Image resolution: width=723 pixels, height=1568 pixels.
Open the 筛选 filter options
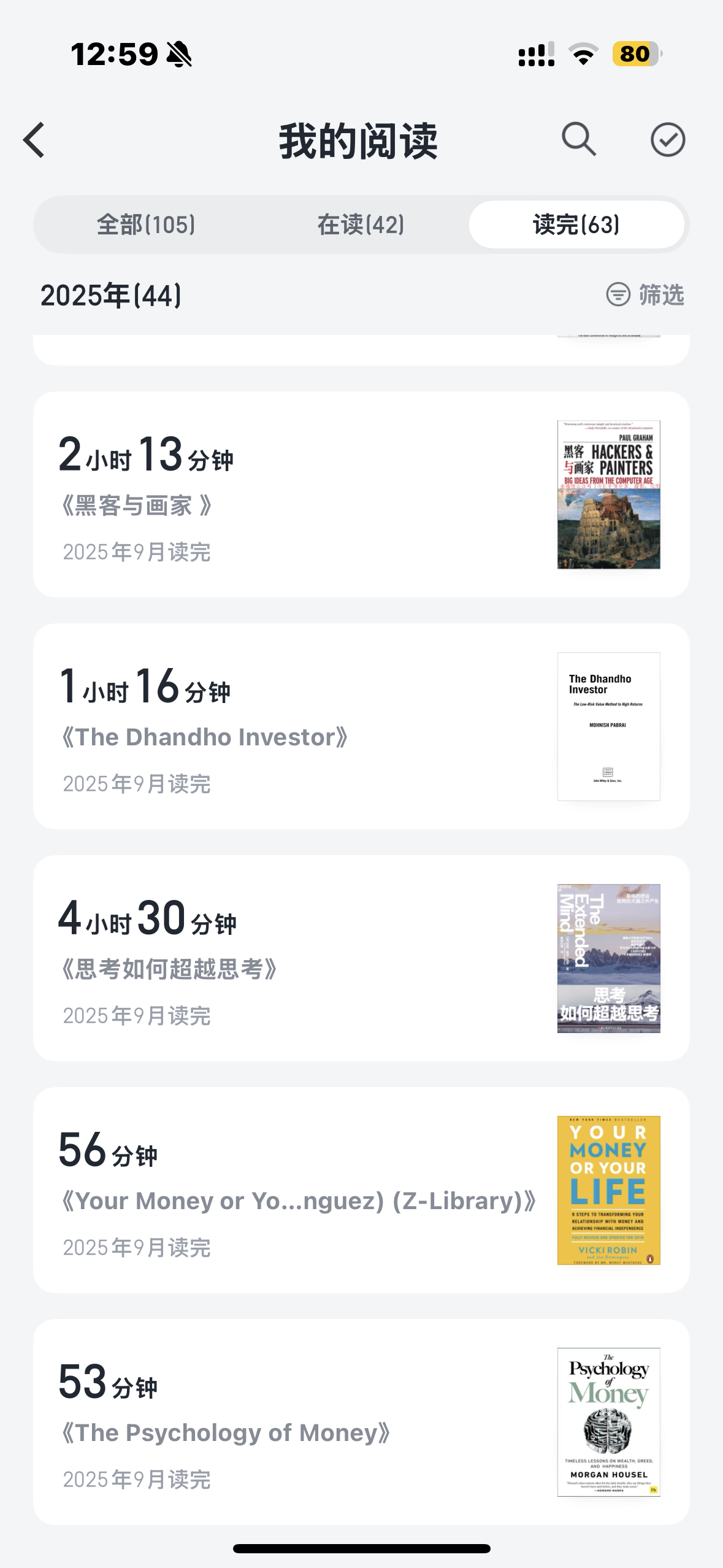(645, 295)
